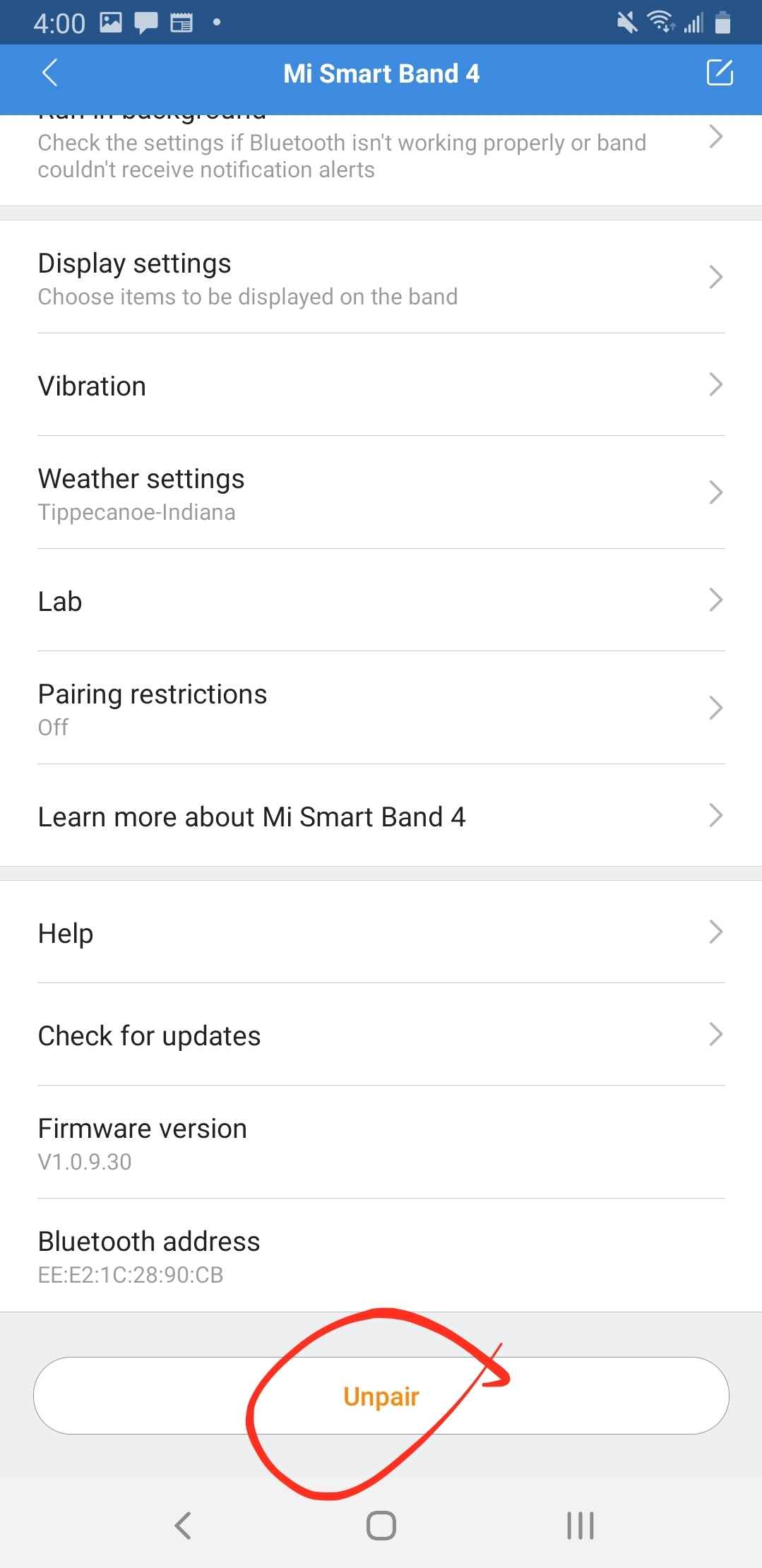Open Vibration settings

381,385
